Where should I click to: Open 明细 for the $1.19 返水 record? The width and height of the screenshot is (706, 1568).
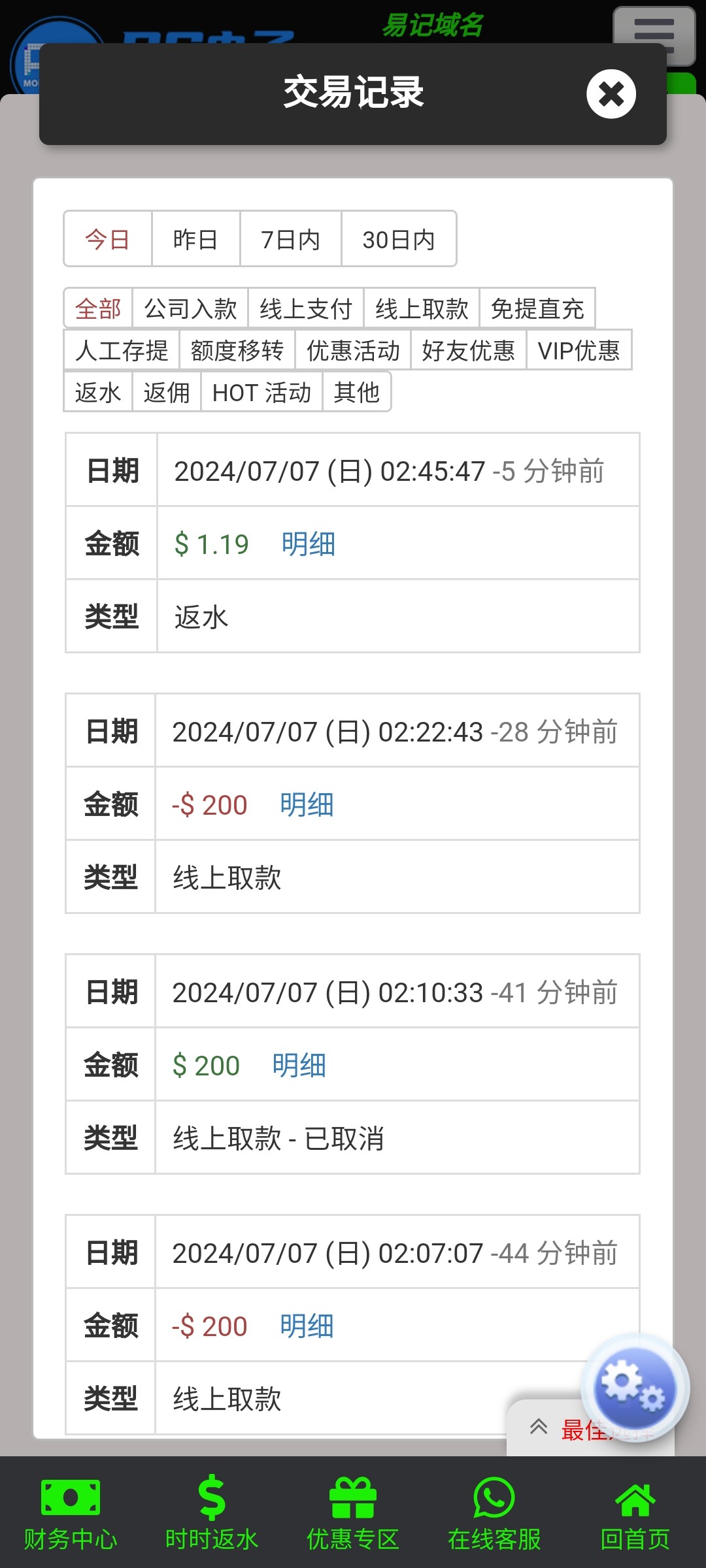click(309, 544)
